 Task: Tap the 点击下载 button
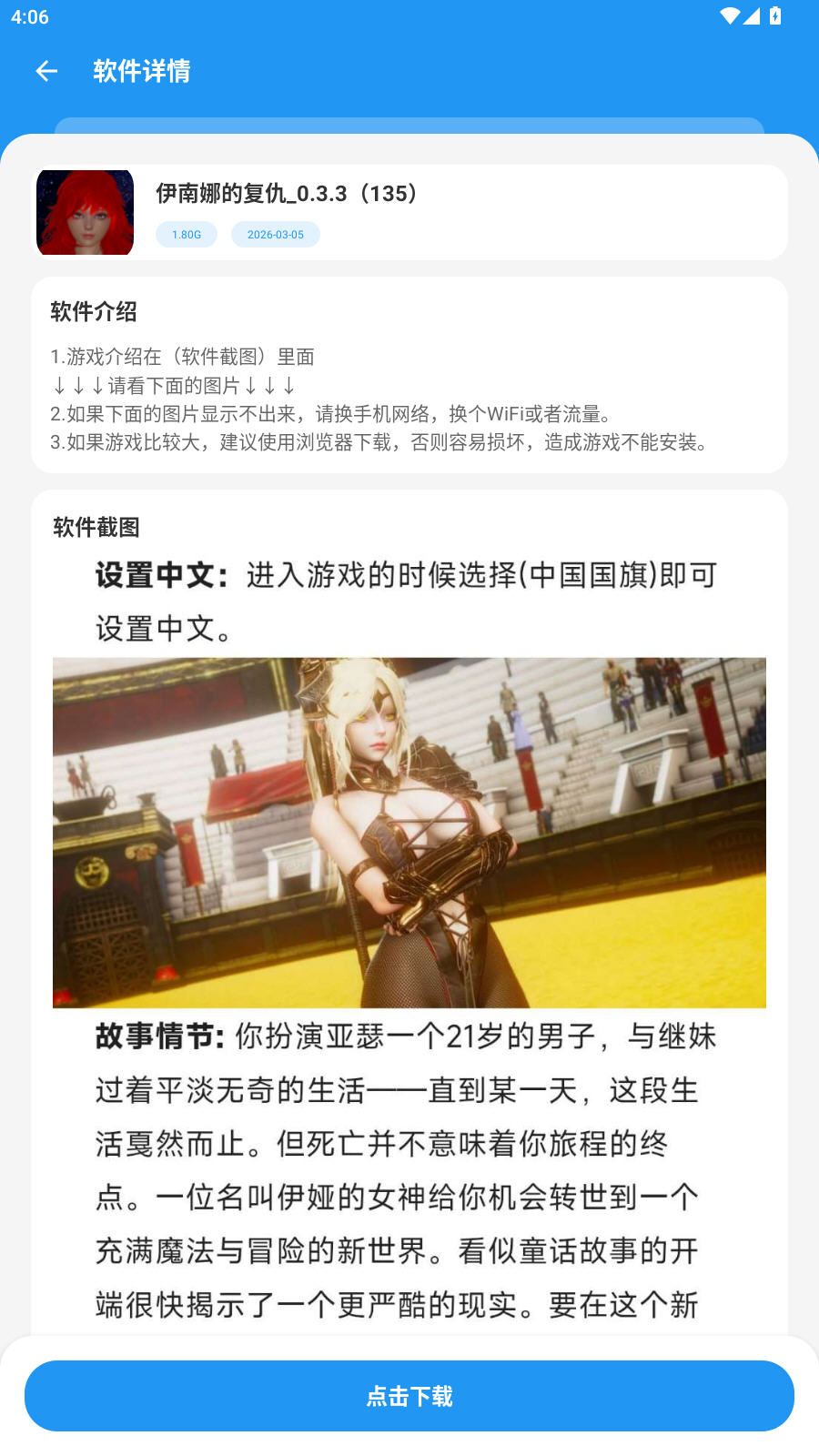409,1395
